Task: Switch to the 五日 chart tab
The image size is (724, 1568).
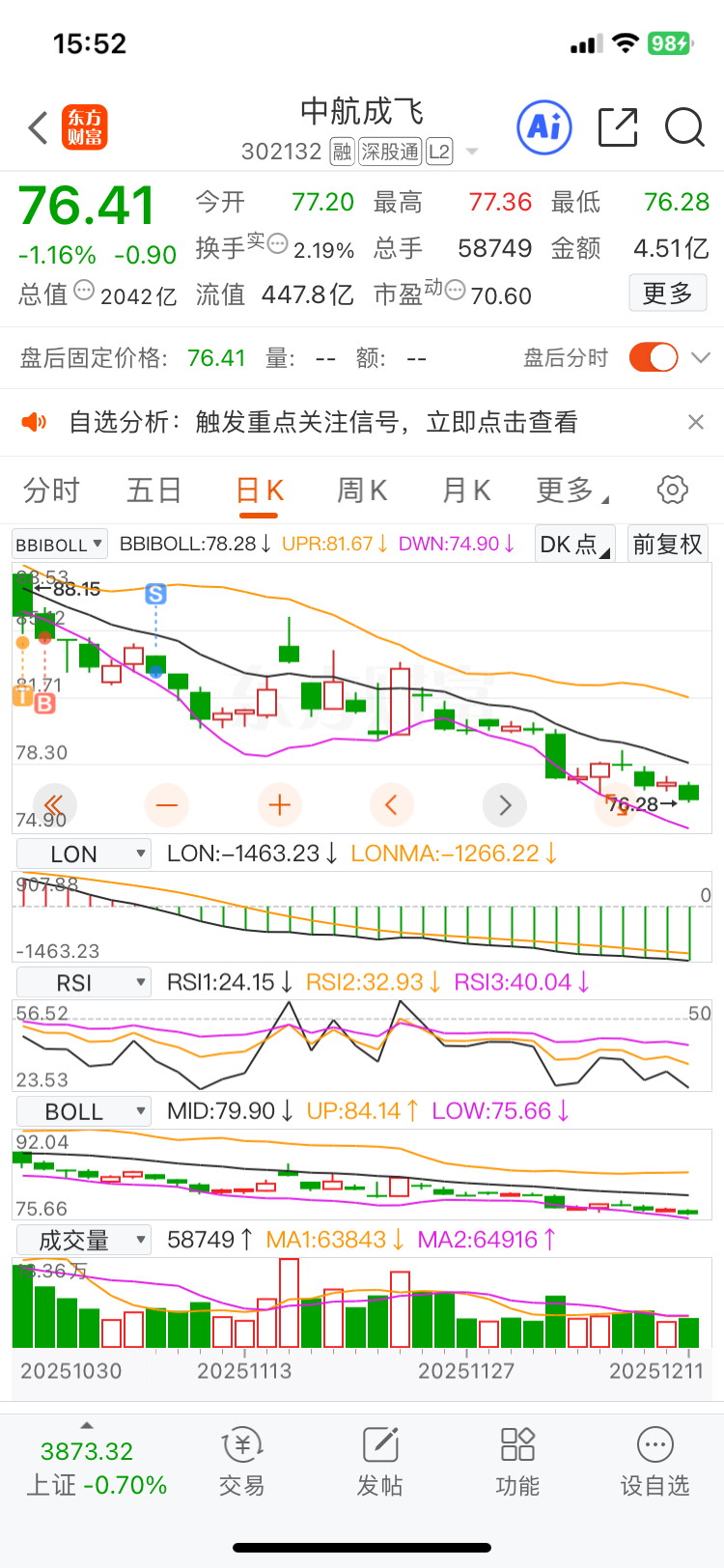Action: (x=154, y=490)
